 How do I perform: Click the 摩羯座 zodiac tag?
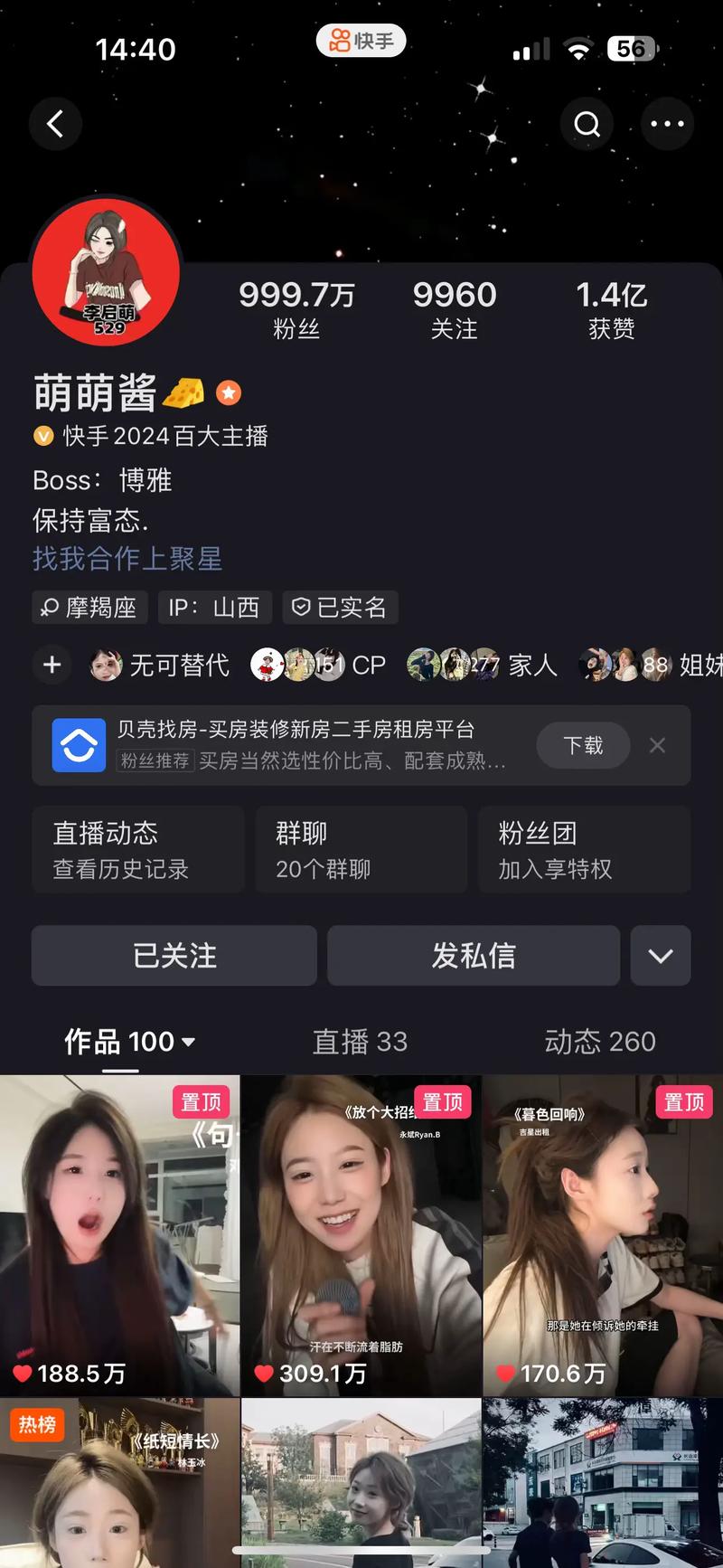pos(89,607)
